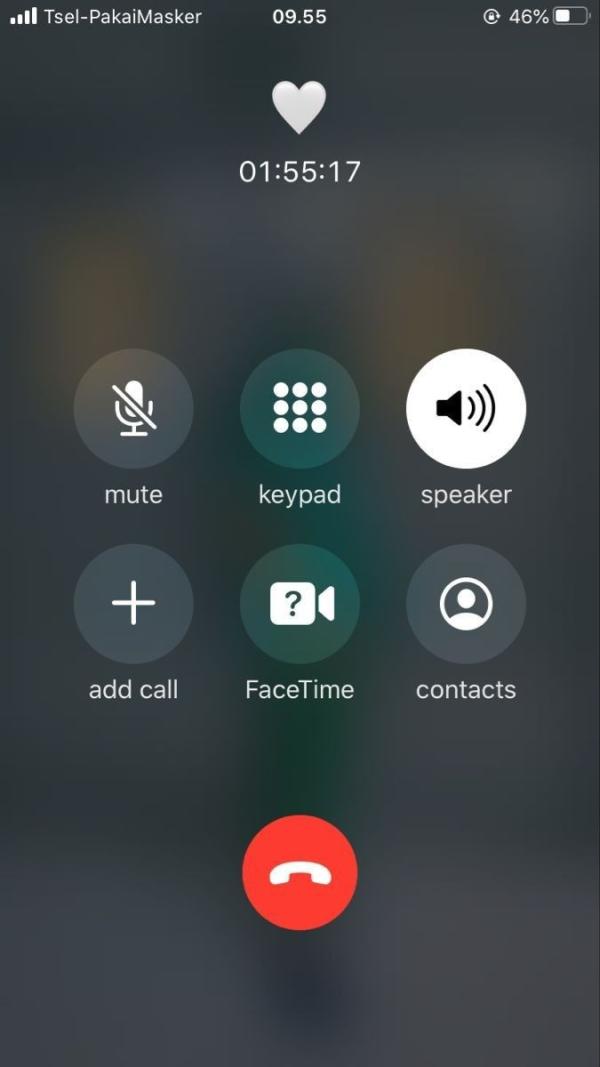Mute the microphone during this call
Image resolution: width=600 pixels, height=1067 pixels.
point(133,408)
